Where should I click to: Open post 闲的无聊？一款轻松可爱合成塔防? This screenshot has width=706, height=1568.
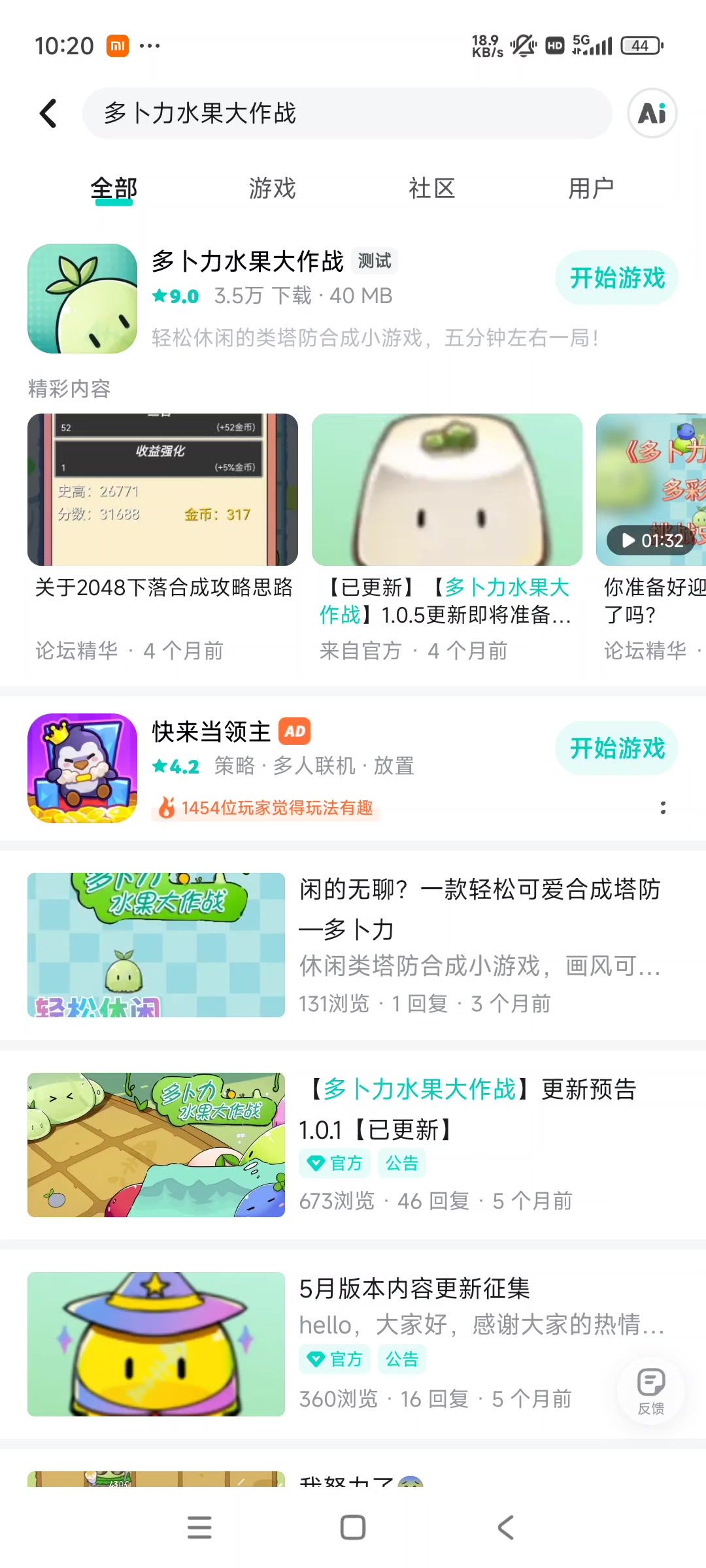(x=480, y=908)
